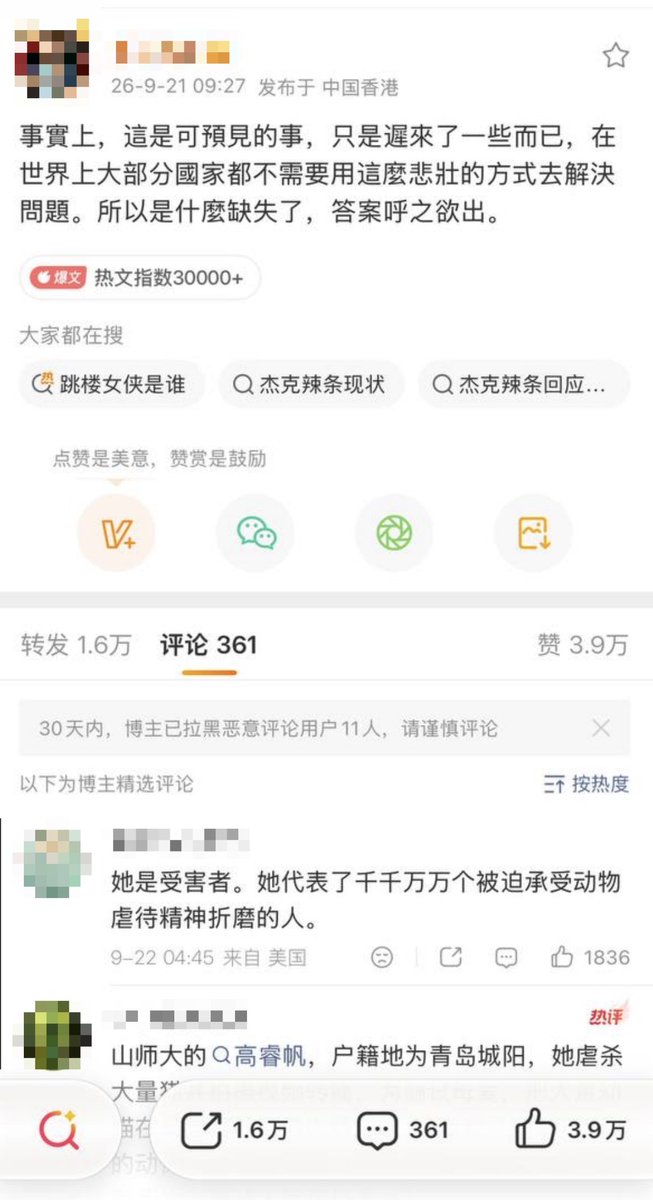The image size is (653, 1200).
Task: Dismiss the blocked-users notice banner
Action: [x=601, y=728]
